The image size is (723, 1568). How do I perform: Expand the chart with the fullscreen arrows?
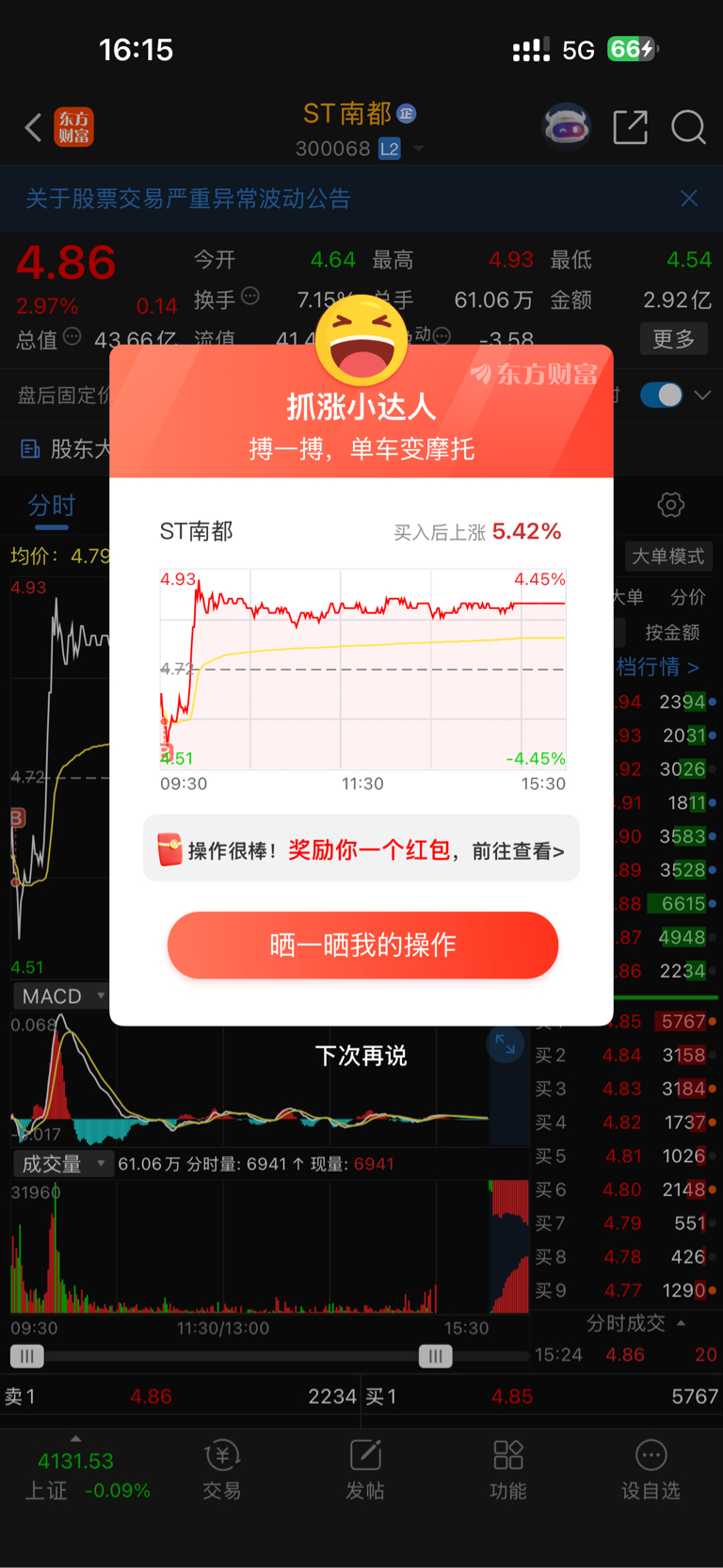tap(506, 1043)
